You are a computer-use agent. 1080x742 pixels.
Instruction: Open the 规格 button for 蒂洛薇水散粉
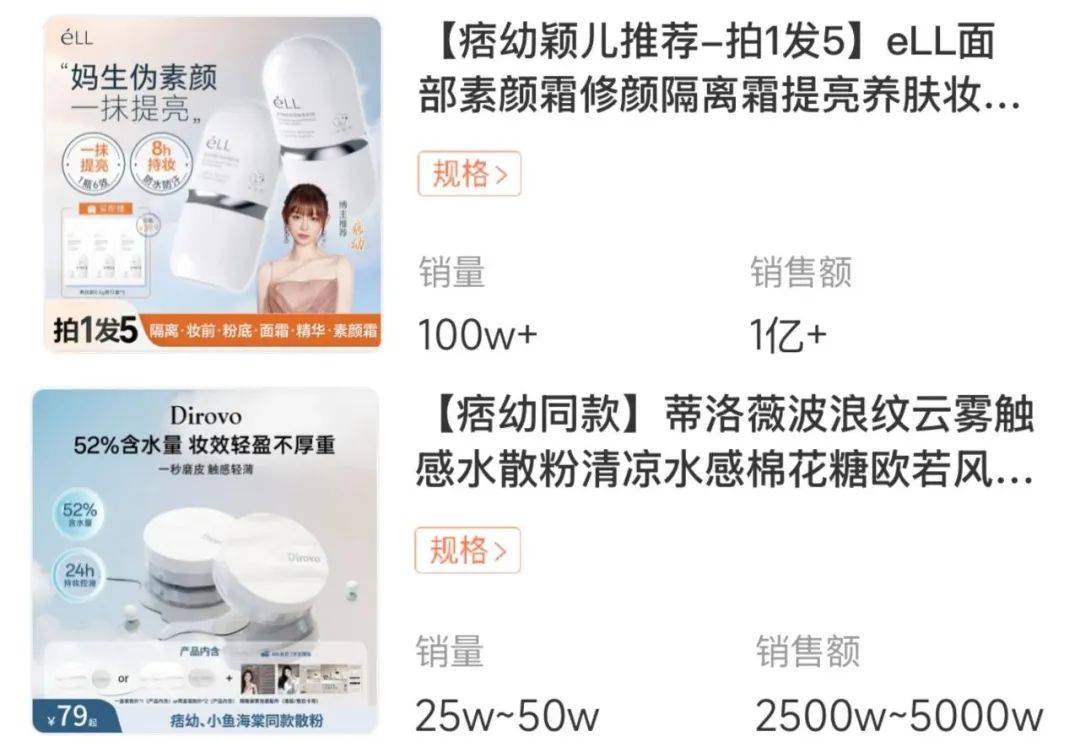[x=468, y=550]
